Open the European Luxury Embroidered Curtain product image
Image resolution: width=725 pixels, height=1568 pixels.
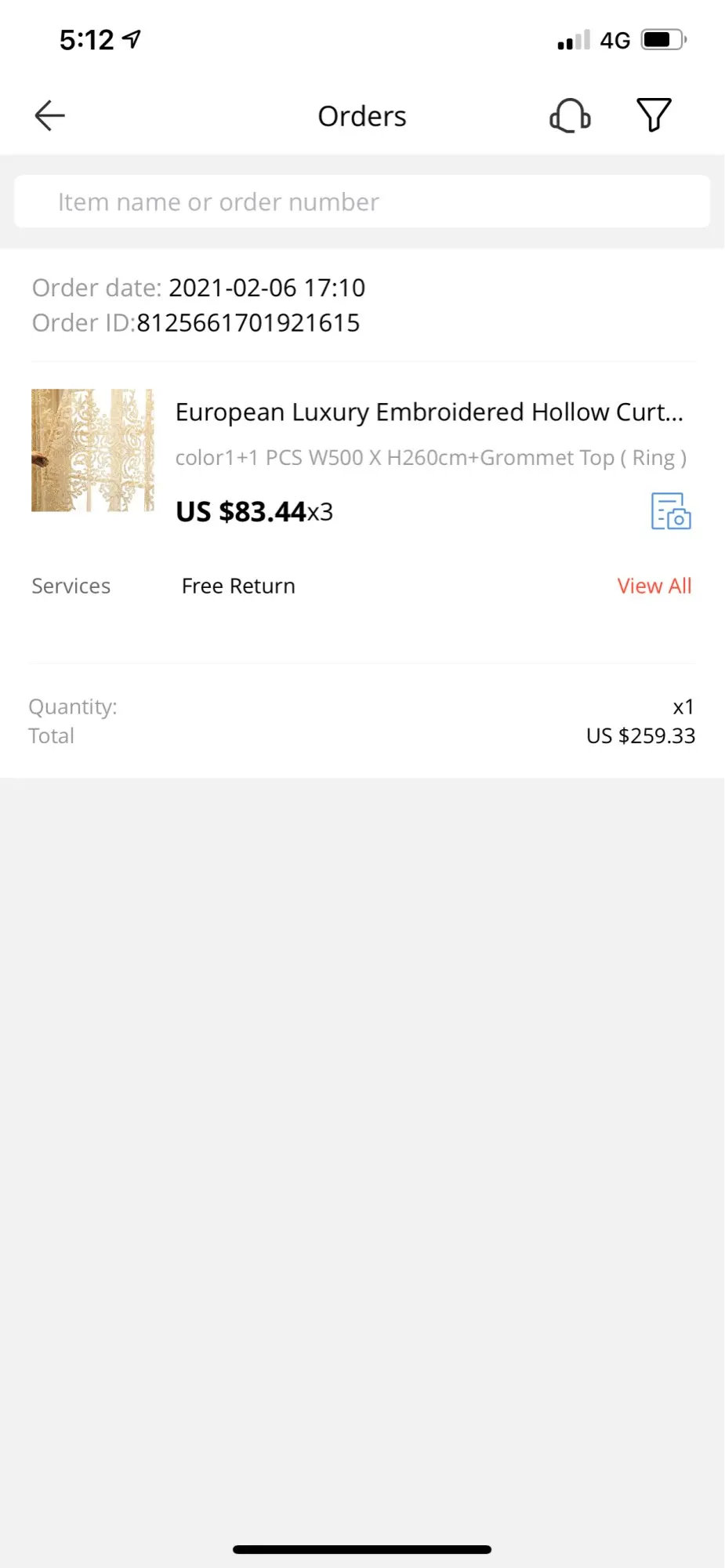(92, 450)
